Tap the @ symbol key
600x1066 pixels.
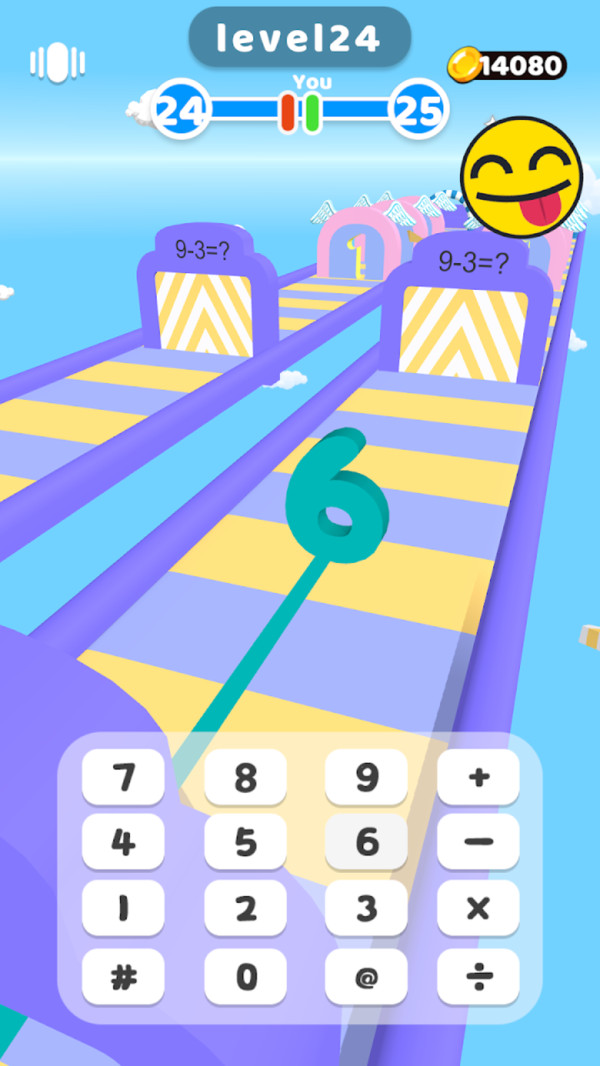click(366, 976)
